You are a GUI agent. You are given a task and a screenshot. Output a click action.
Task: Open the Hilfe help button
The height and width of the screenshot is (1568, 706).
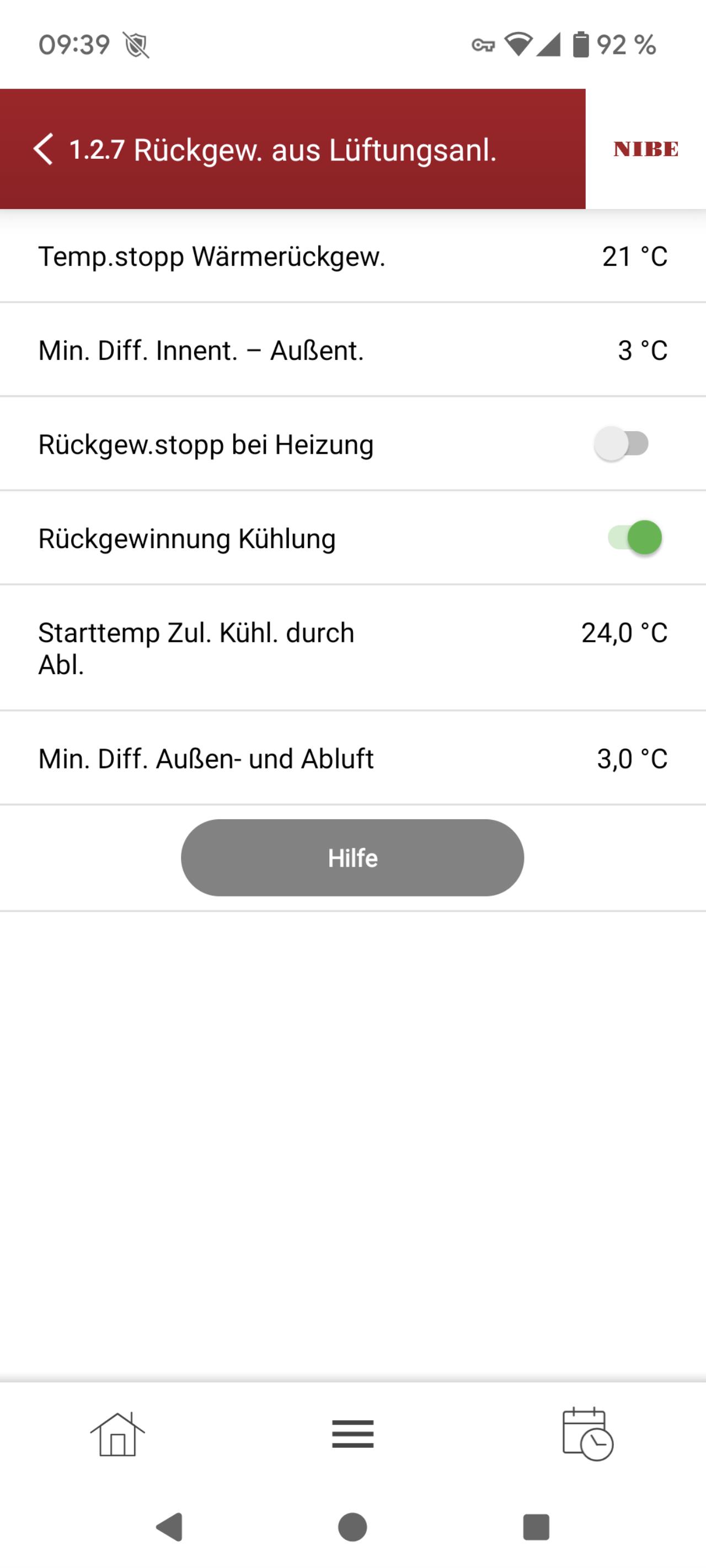pyautogui.click(x=352, y=858)
